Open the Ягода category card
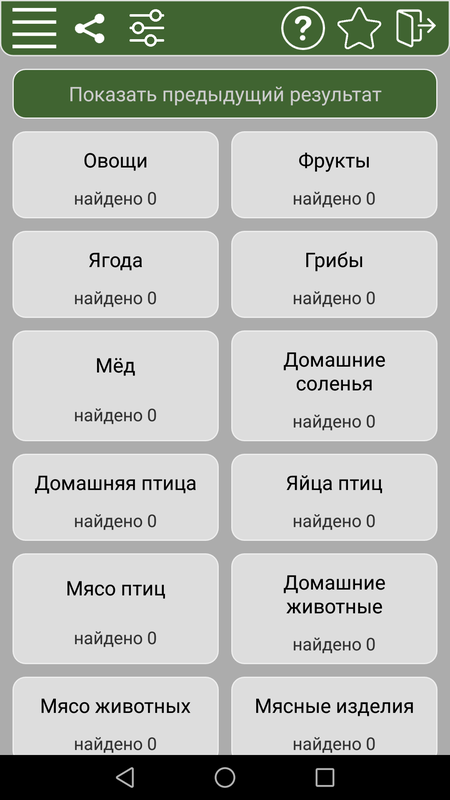Image resolution: width=450 pixels, height=800 pixels. tap(116, 274)
